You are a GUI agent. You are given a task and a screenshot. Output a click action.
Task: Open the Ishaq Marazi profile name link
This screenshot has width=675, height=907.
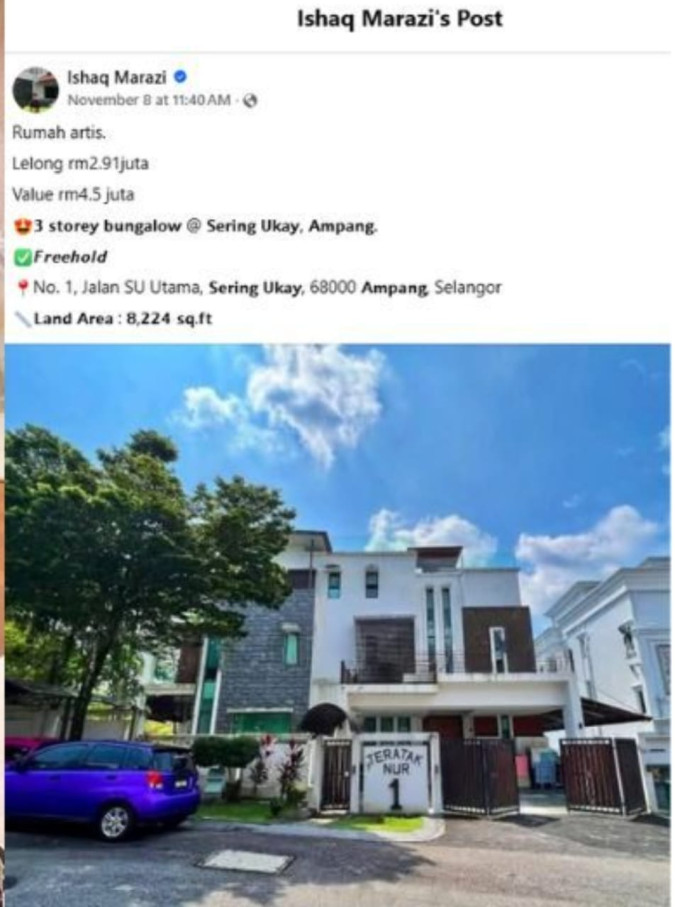click(117, 77)
